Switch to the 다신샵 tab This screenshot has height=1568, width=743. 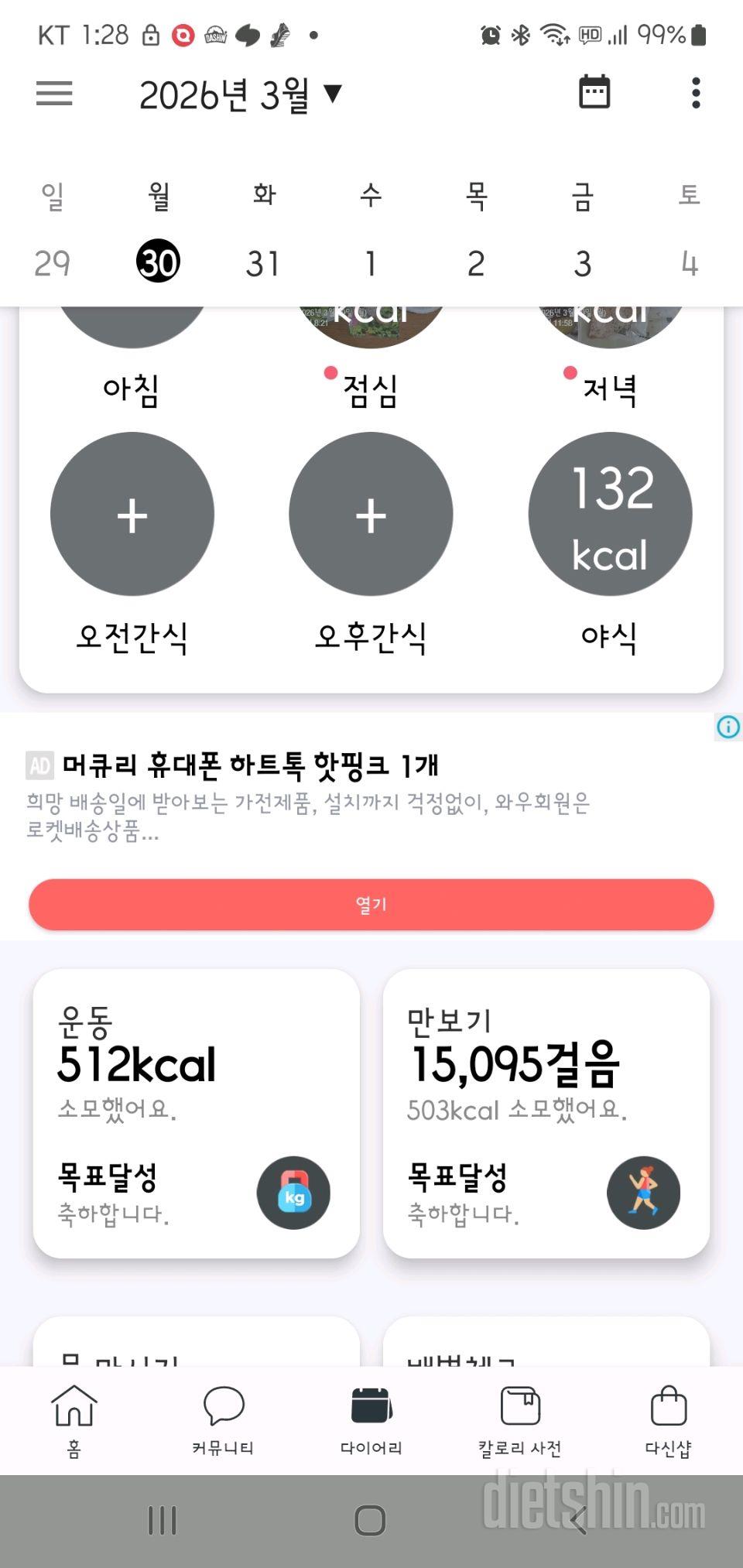click(668, 1419)
